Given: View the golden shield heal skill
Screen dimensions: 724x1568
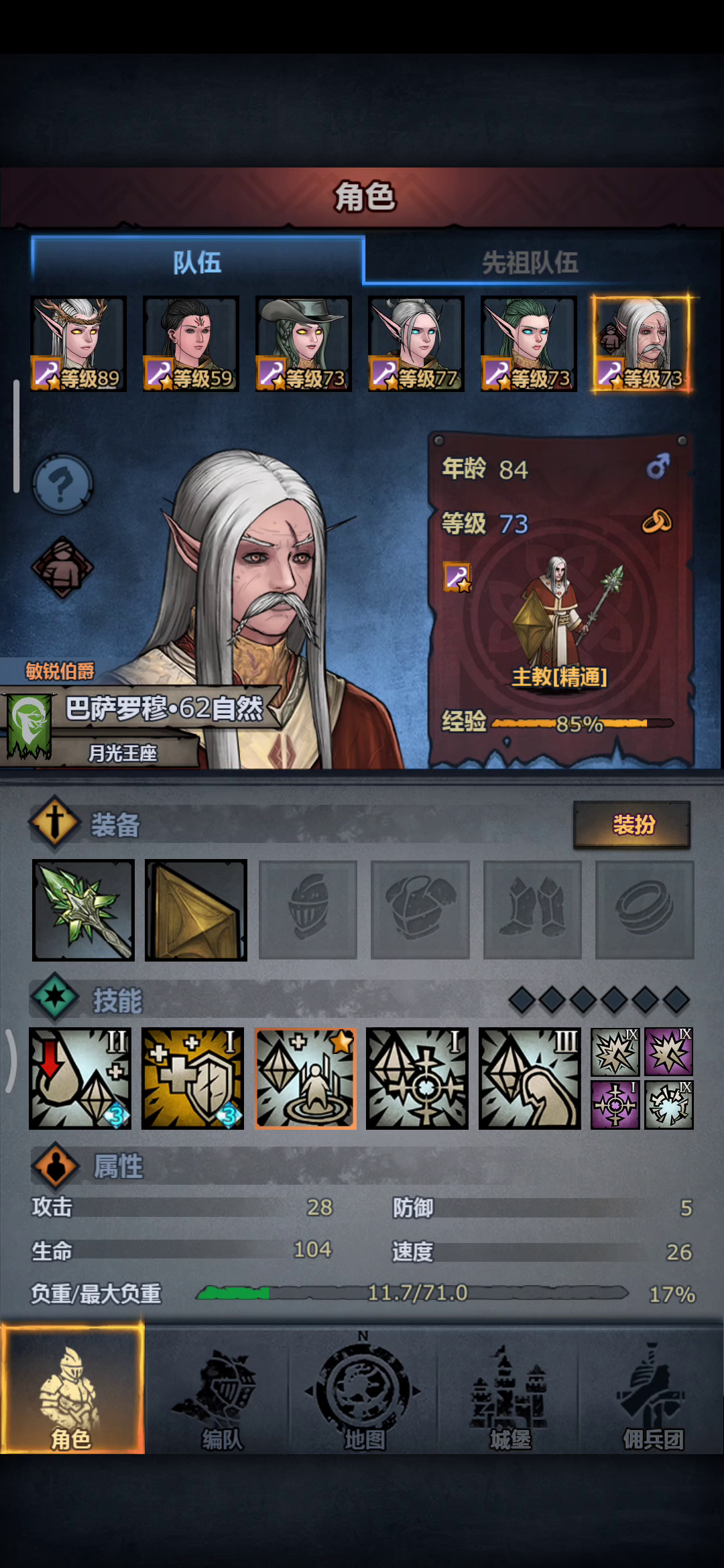Looking at the screenshot, I should pyautogui.click(x=192, y=1079).
